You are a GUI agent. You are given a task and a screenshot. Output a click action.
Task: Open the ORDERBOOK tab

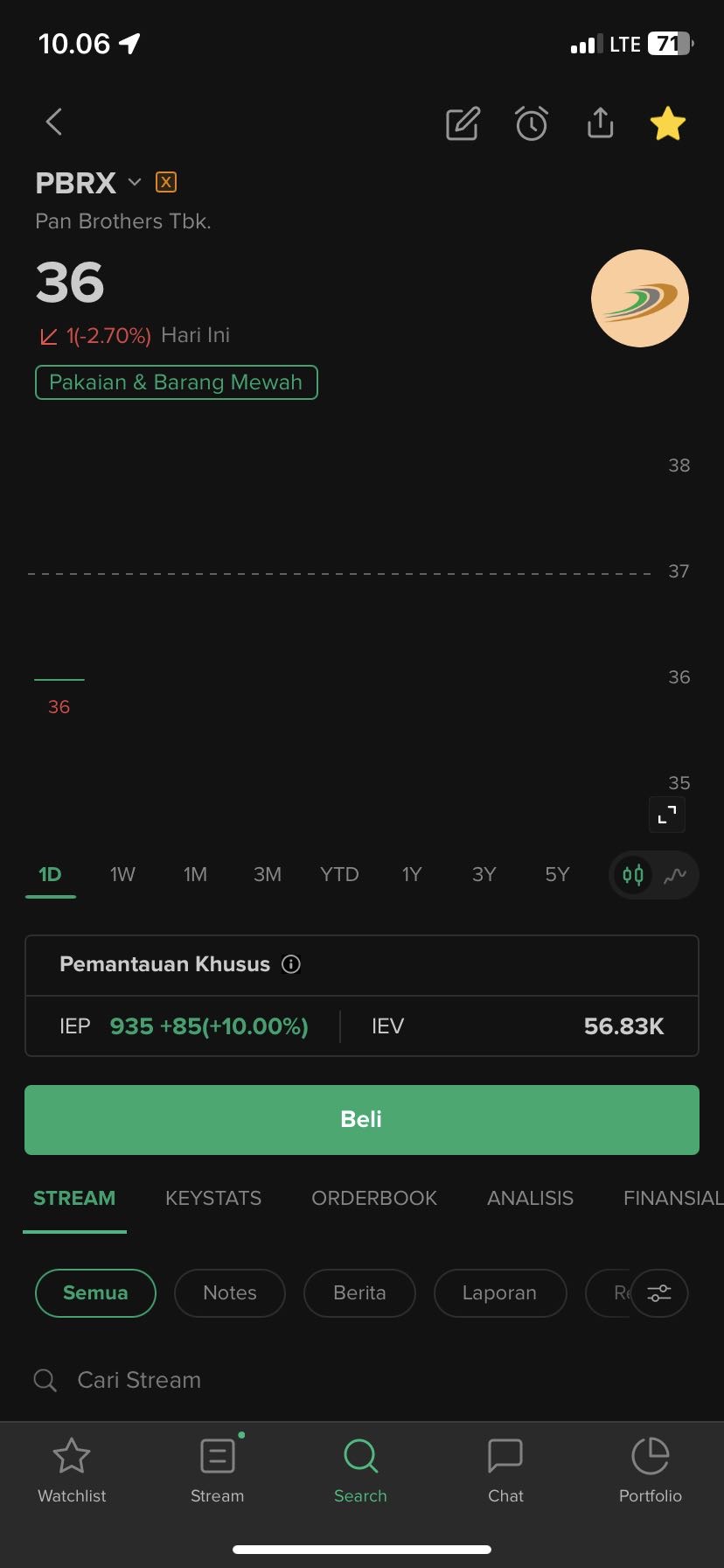coord(374,1198)
